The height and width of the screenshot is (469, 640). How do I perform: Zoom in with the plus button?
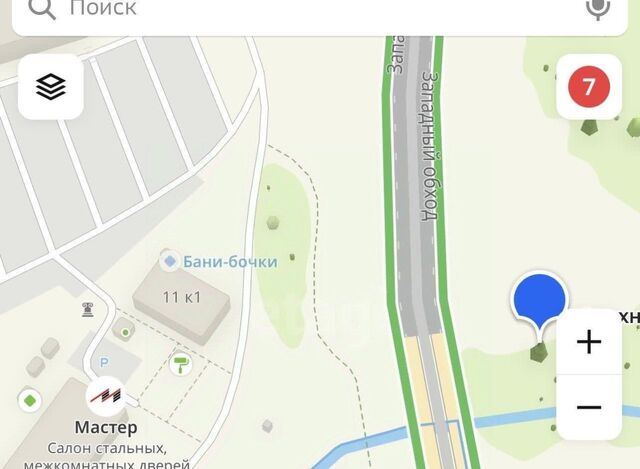pos(589,343)
